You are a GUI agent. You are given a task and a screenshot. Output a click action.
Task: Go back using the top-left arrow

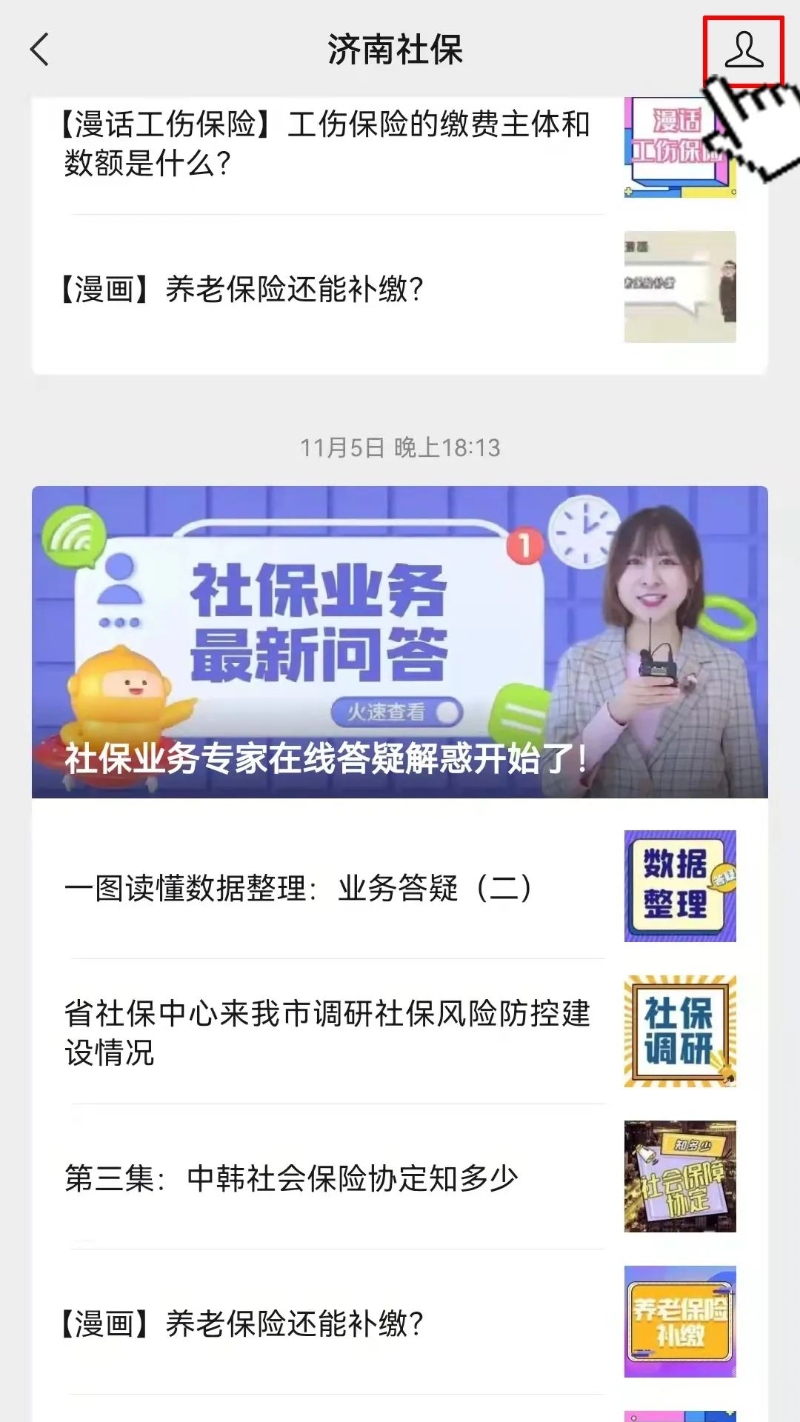pos(40,49)
